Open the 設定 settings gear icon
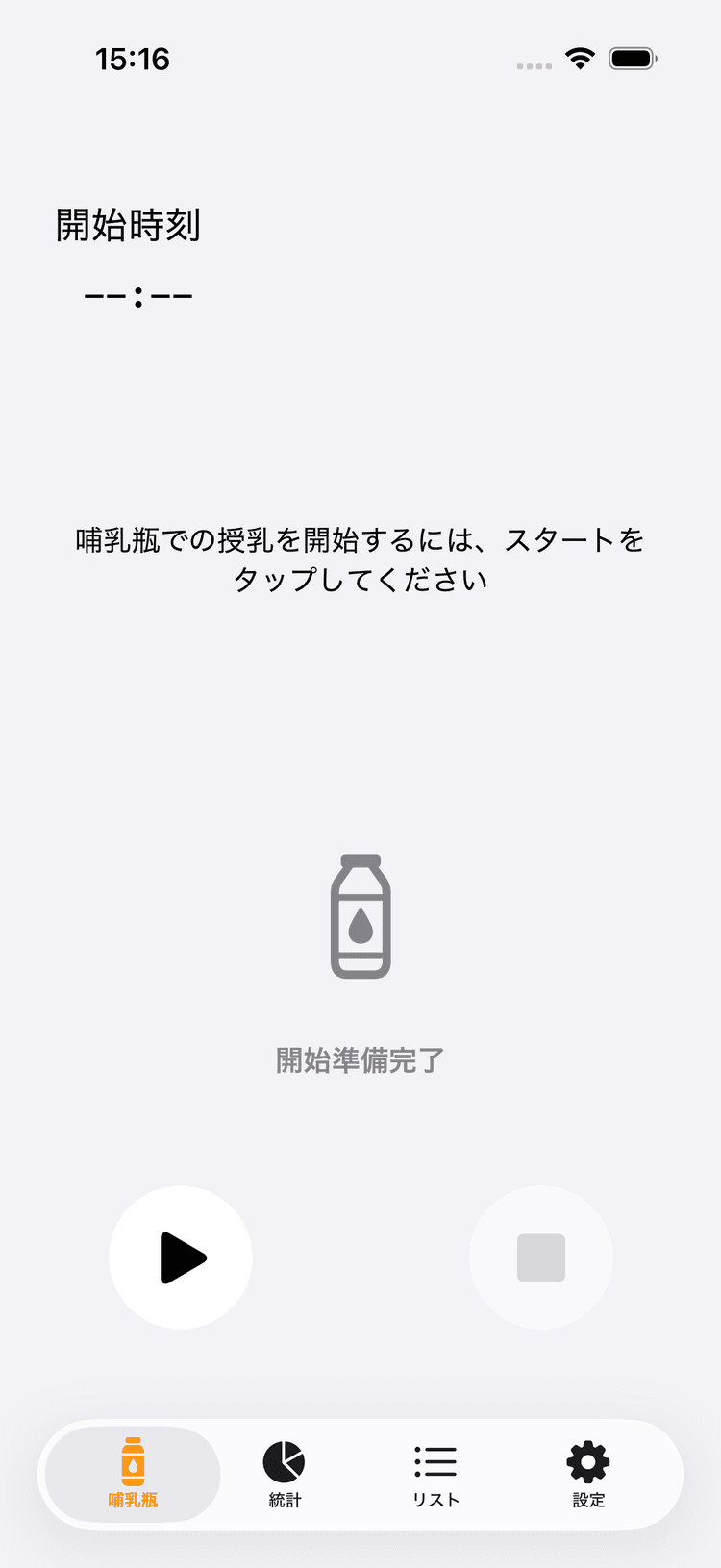 point(587,1461)
